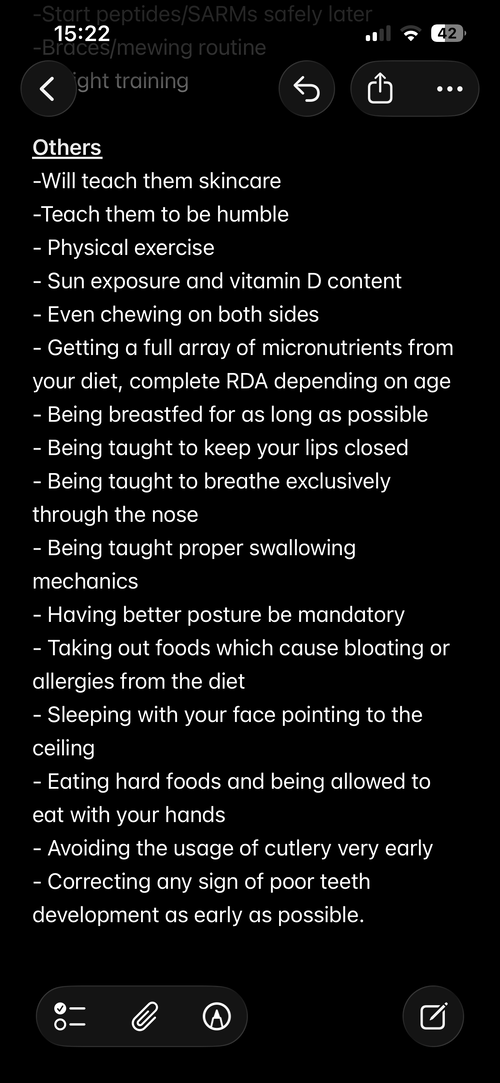Open the markup drawing tool
Screen dimensions: 500x1083
coord(217,1016)
